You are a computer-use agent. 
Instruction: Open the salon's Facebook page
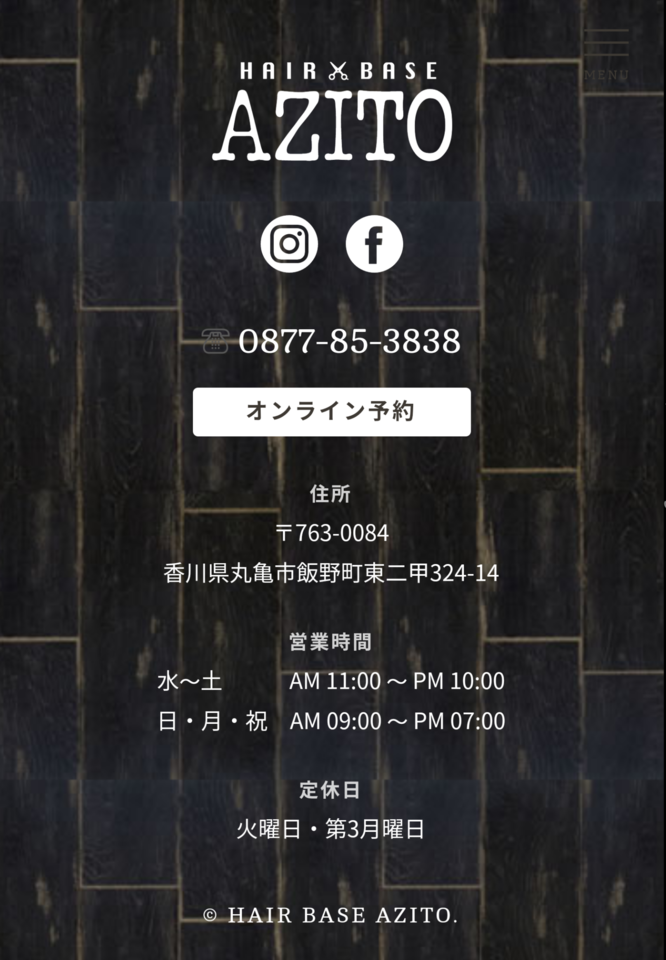click(x=374, y=243)
